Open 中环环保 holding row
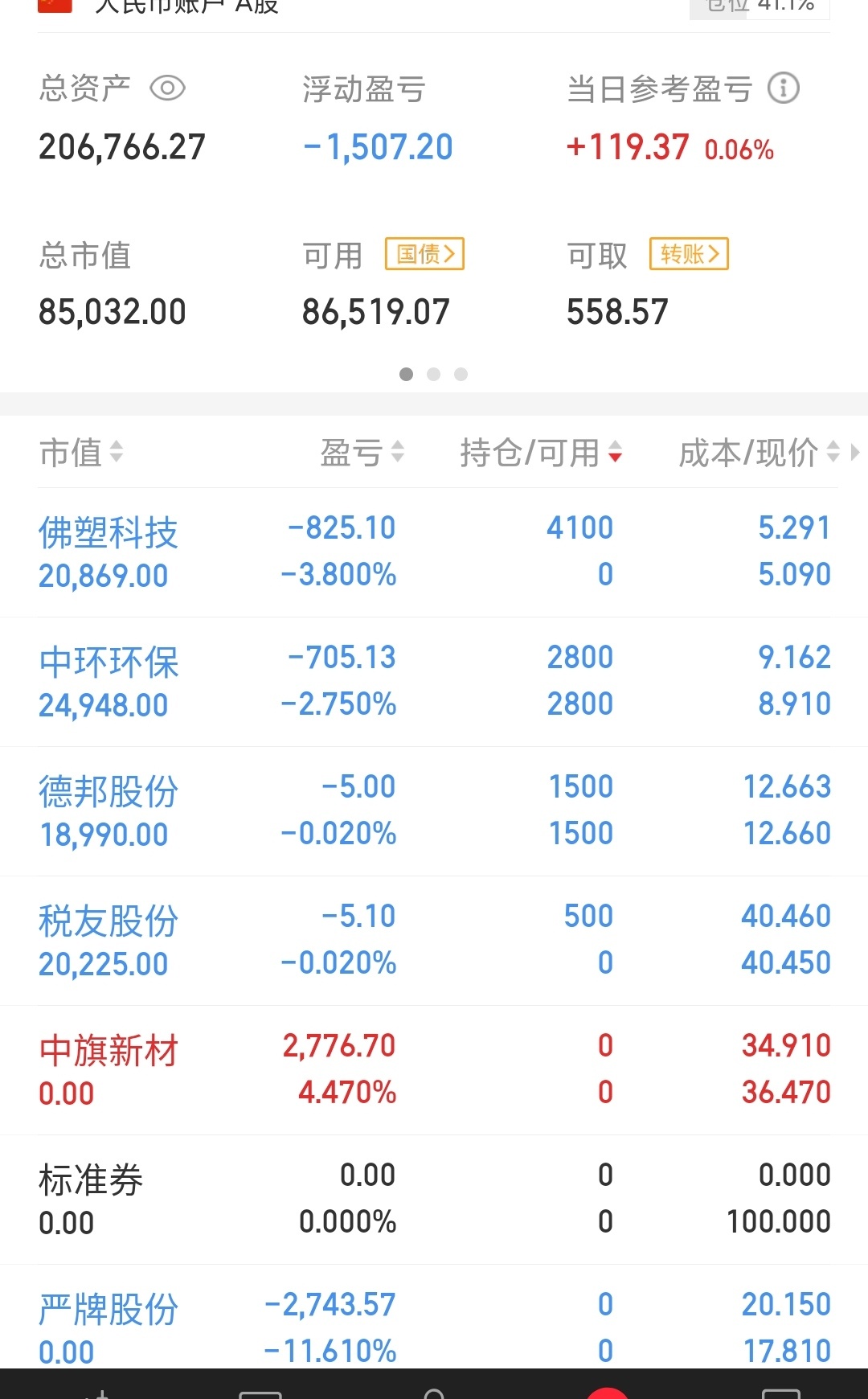The width and height of the screenshot is (868, 1399). click(x=434, y=682)
